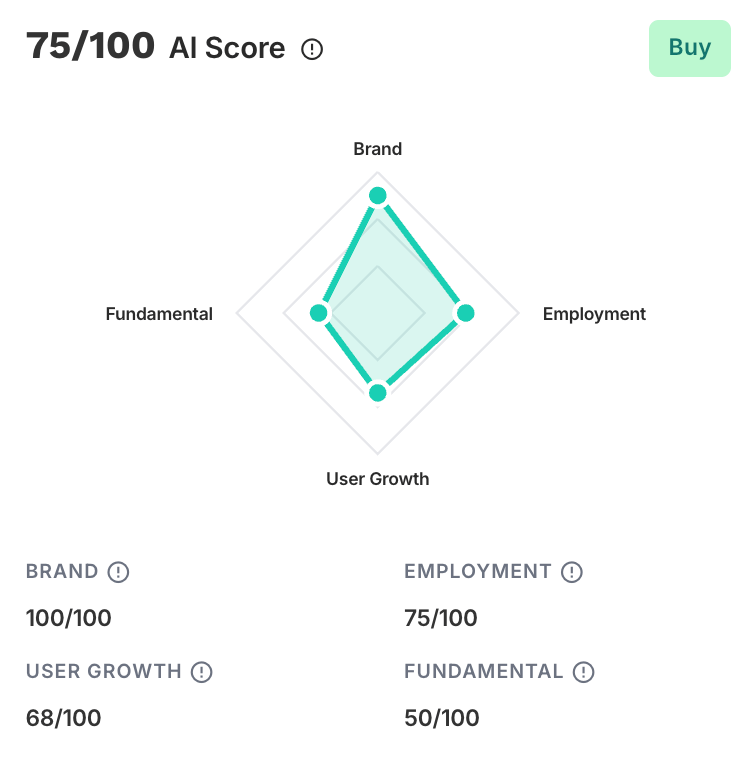The height and width of the screenshot is (774, 756).
Task: Show info about the Fundamental score
Action: [x=584, y=671]
